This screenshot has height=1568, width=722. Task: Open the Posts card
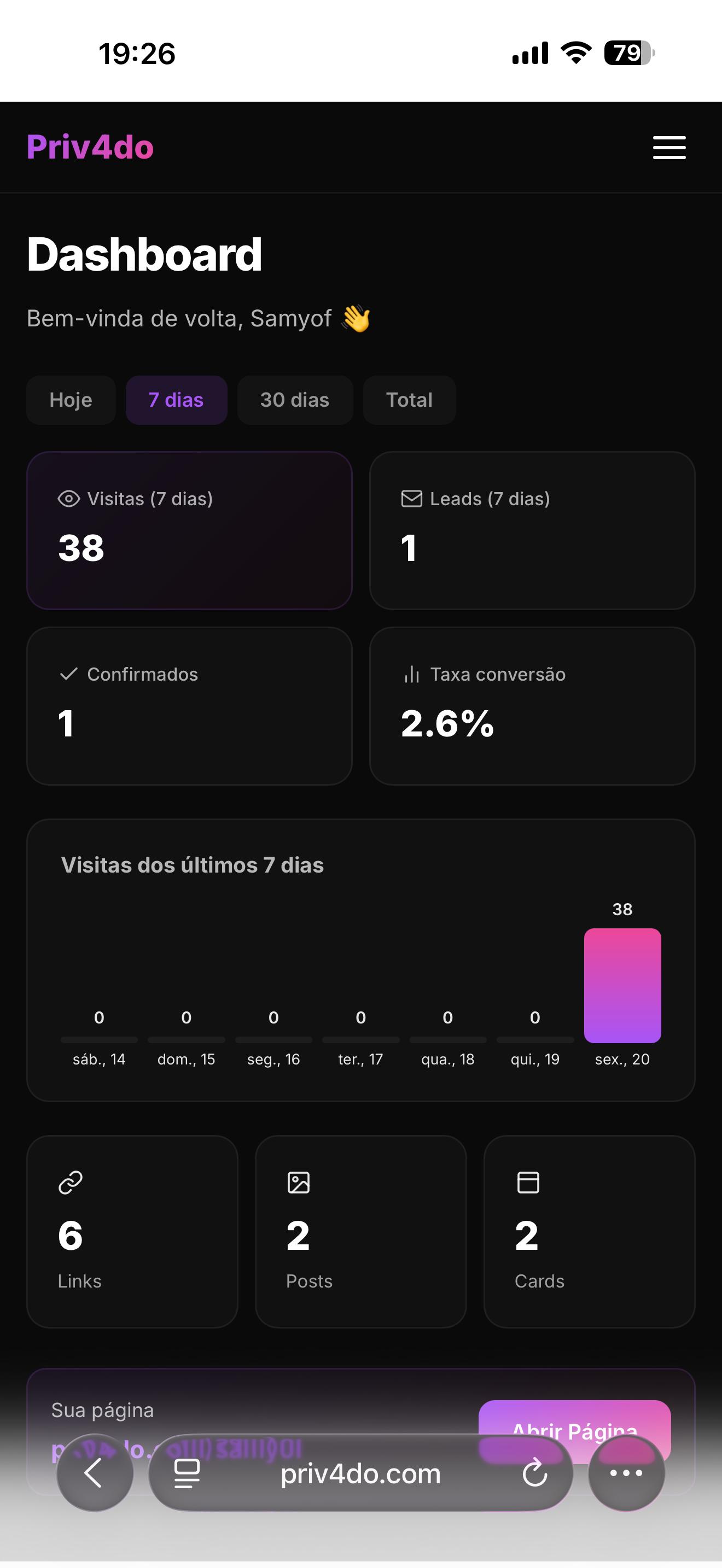(x=360, y=1231)
